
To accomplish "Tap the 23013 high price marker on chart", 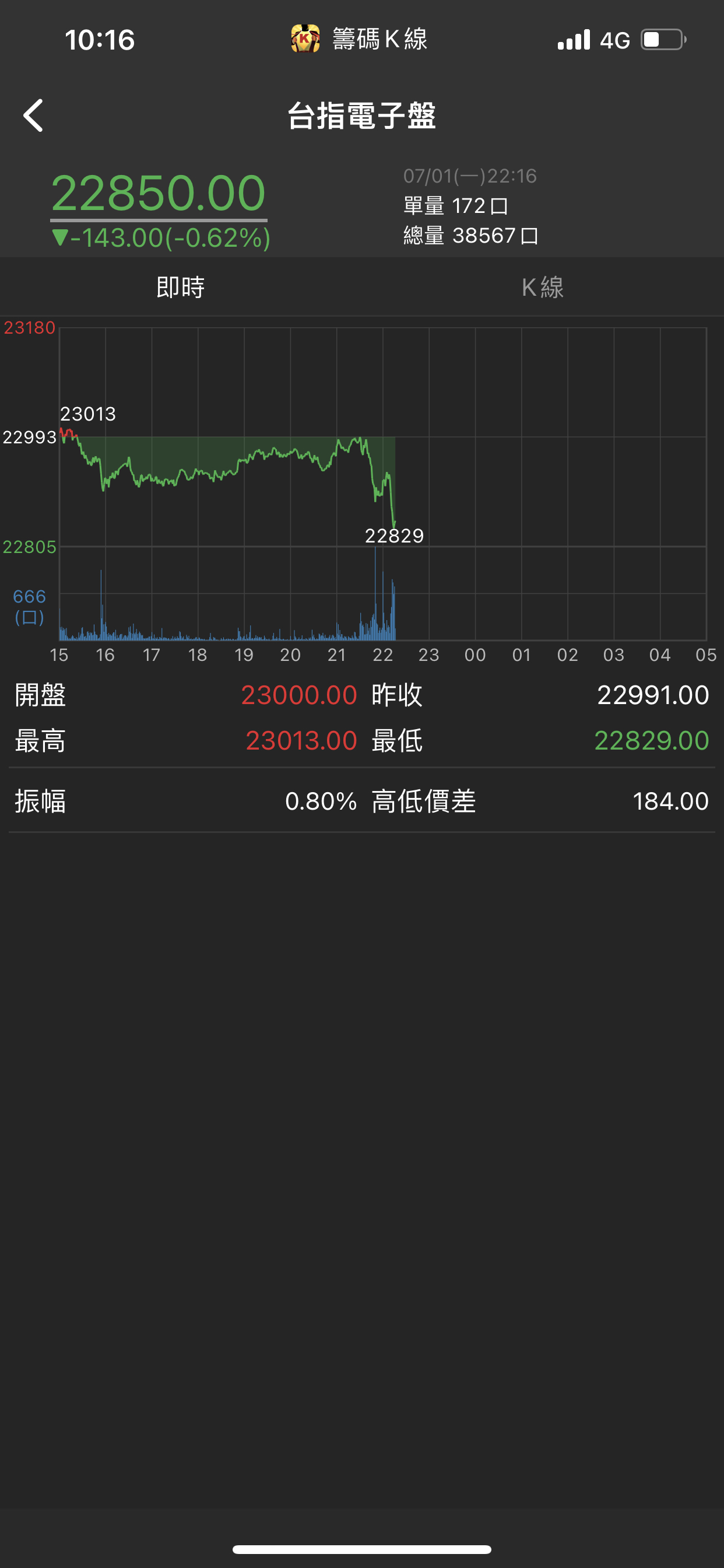I will click(89, 415).
